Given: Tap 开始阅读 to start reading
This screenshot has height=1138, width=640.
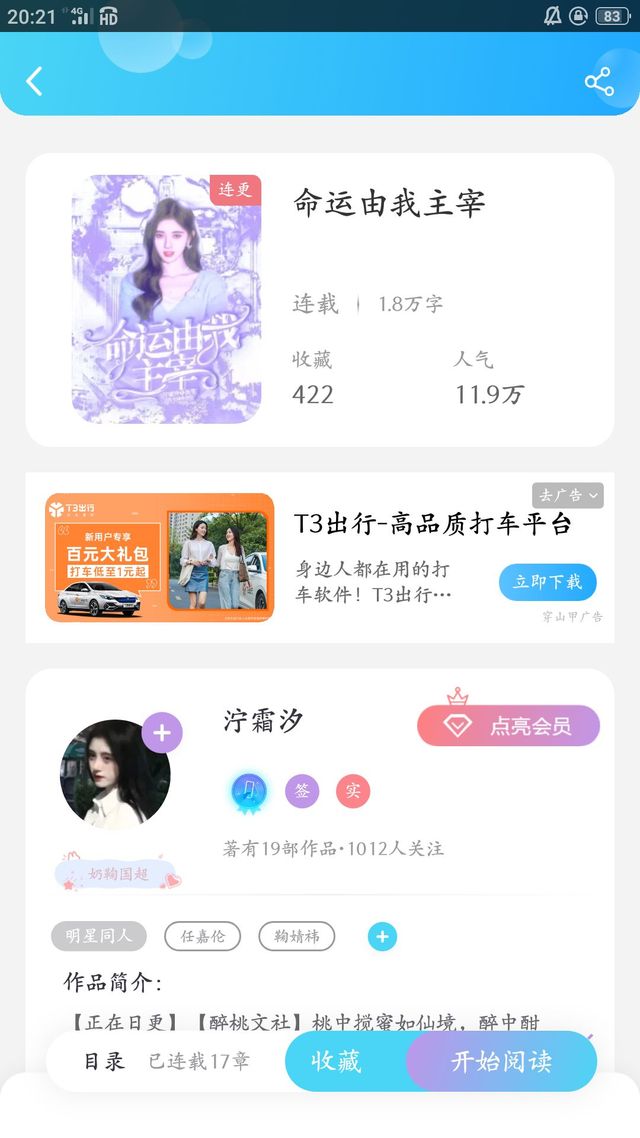Looking at the screenshot, I should click(501, 1061).
